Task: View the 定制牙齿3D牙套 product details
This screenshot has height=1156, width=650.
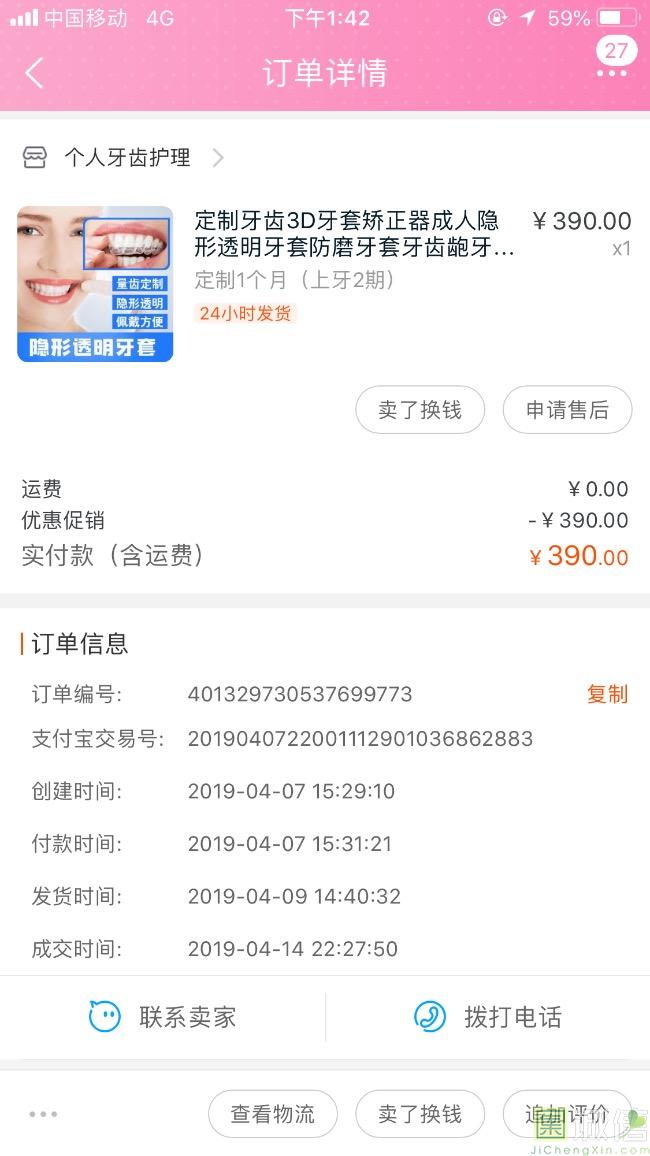Action: tap(355, 234)
